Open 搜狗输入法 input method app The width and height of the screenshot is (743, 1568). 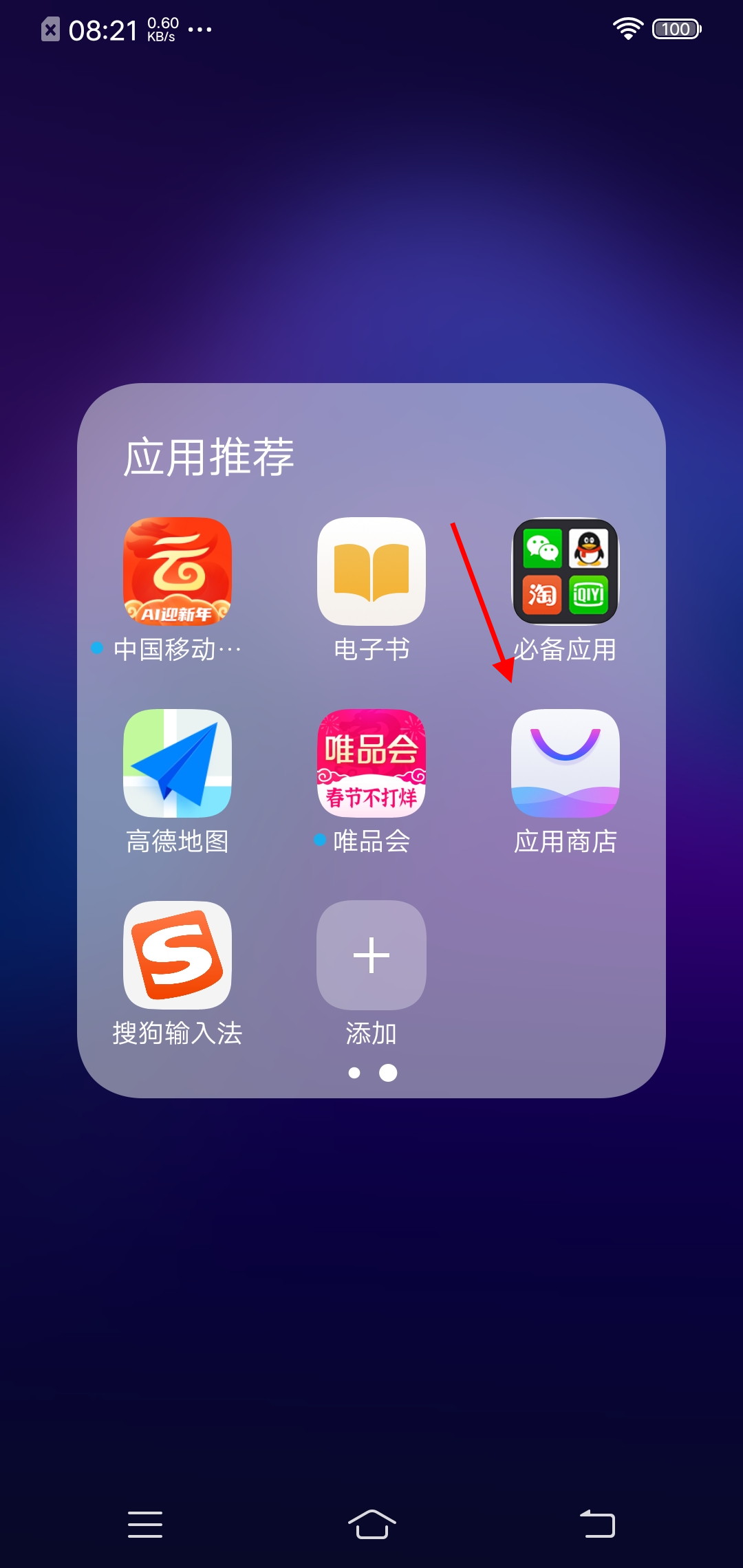[177, 955]
